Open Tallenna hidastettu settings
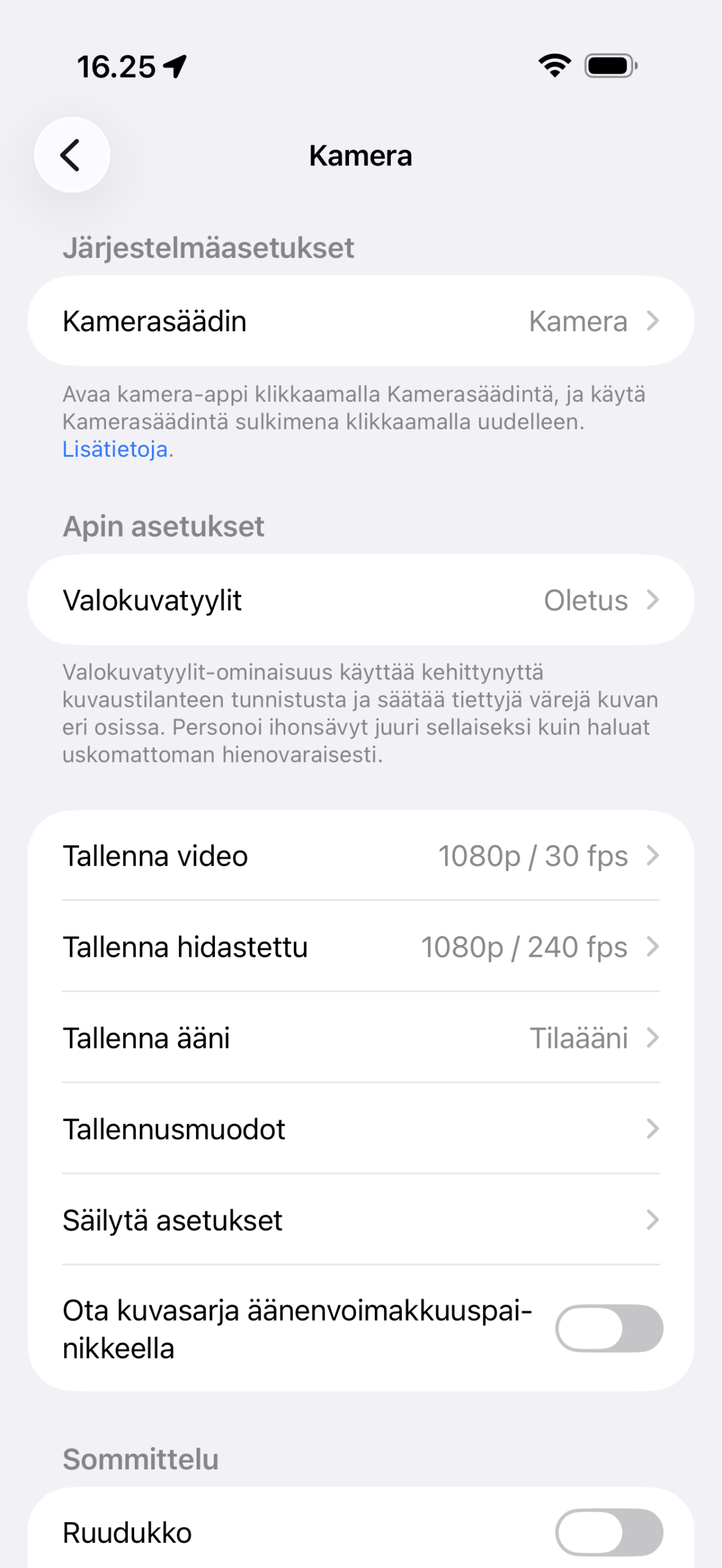Image resolution: width=722 pixels, height=1568 pixels. [x=361, y=947]
